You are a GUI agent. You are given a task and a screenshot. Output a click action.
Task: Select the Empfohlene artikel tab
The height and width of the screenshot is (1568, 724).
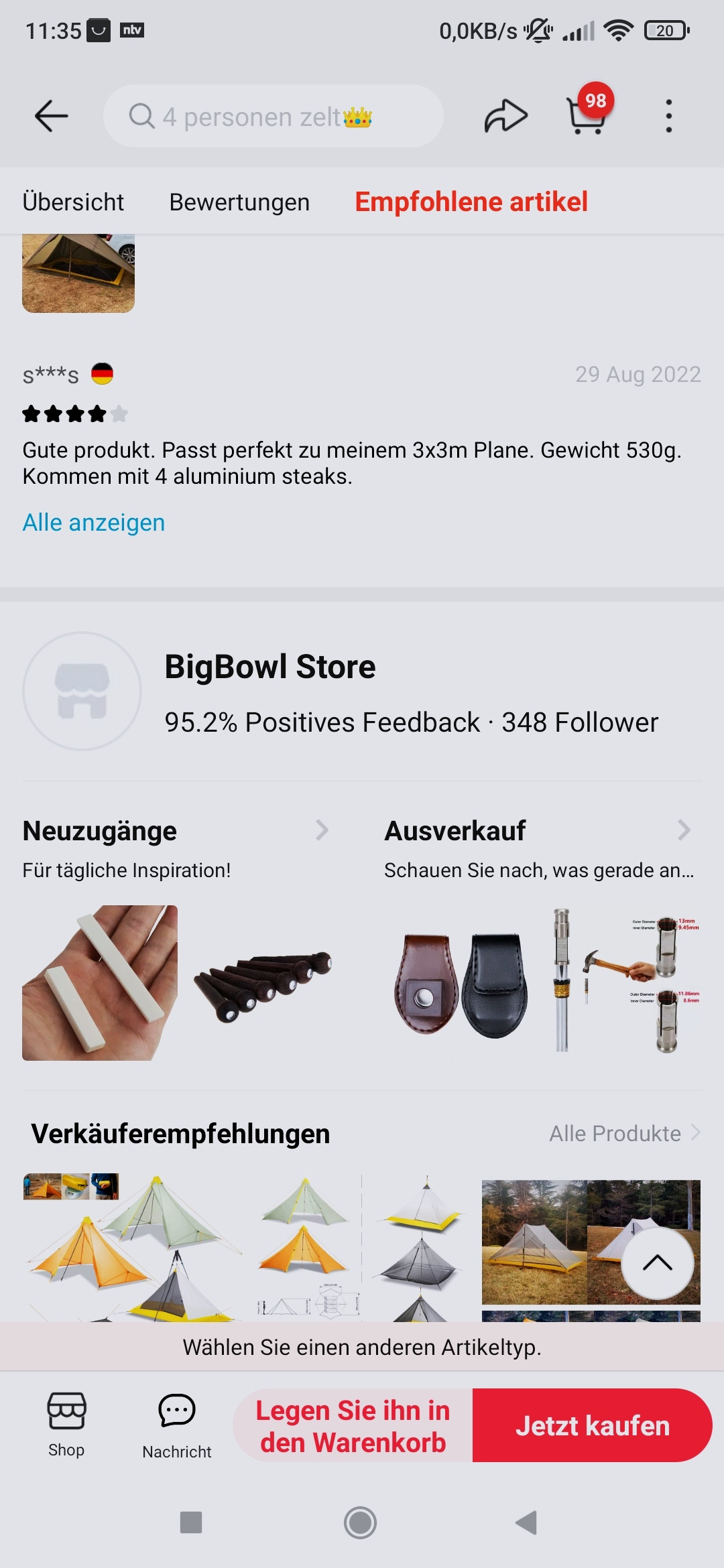click(x=471, y=202)
